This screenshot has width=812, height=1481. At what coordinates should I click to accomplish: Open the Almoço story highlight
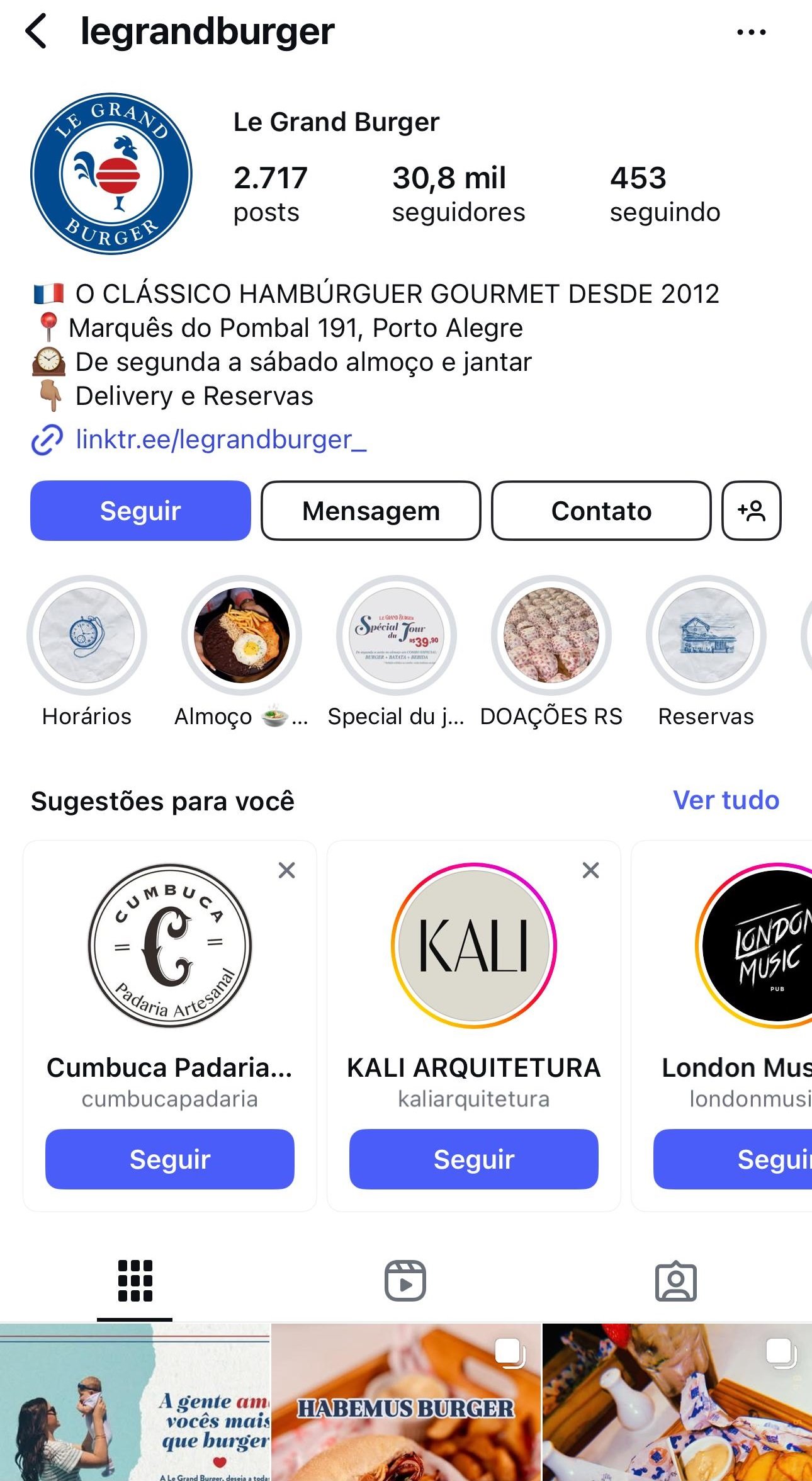click(x=242, y=635)
